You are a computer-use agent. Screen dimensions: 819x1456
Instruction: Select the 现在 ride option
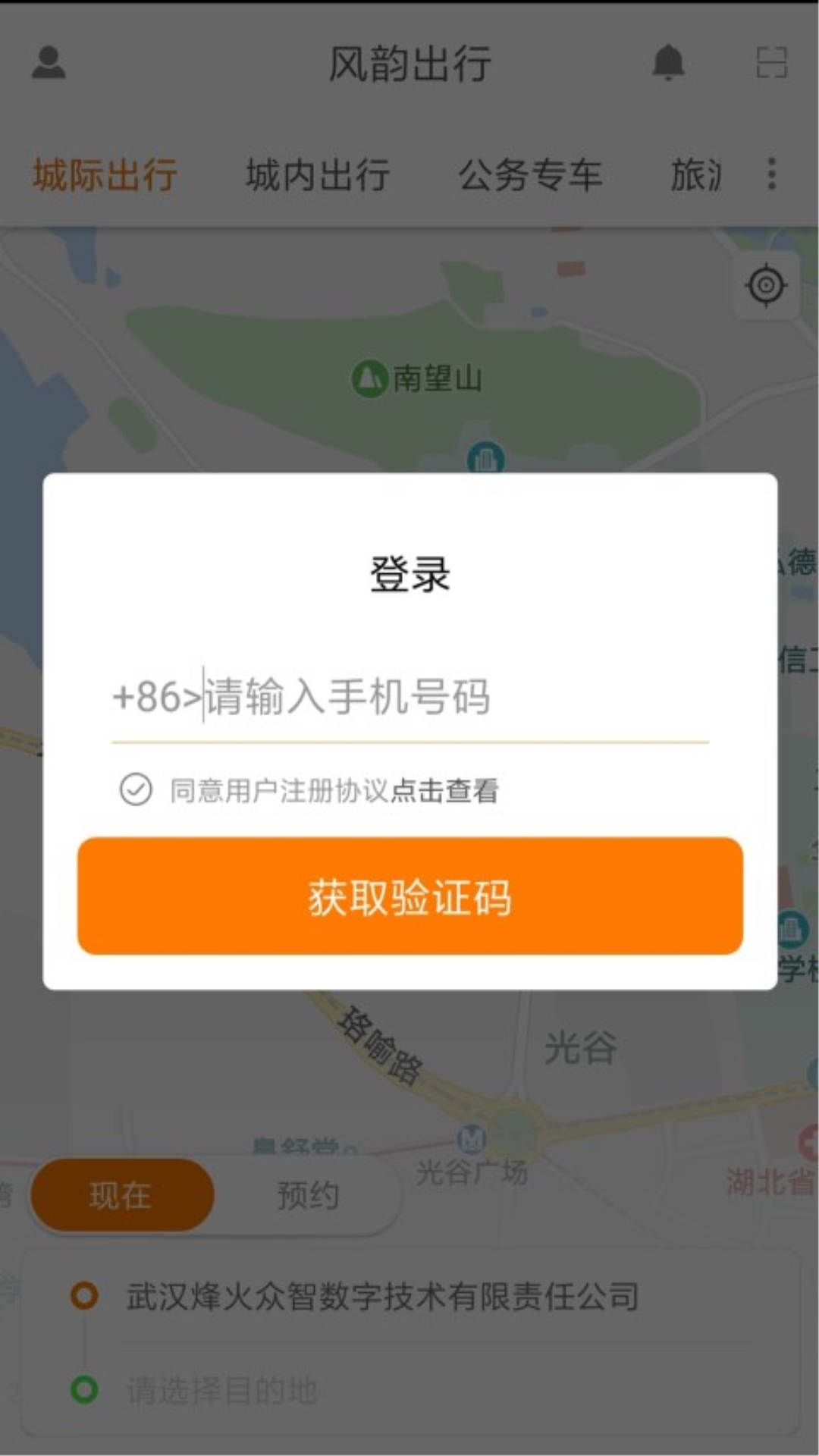pyautogui.click(x=120, y=1193)
